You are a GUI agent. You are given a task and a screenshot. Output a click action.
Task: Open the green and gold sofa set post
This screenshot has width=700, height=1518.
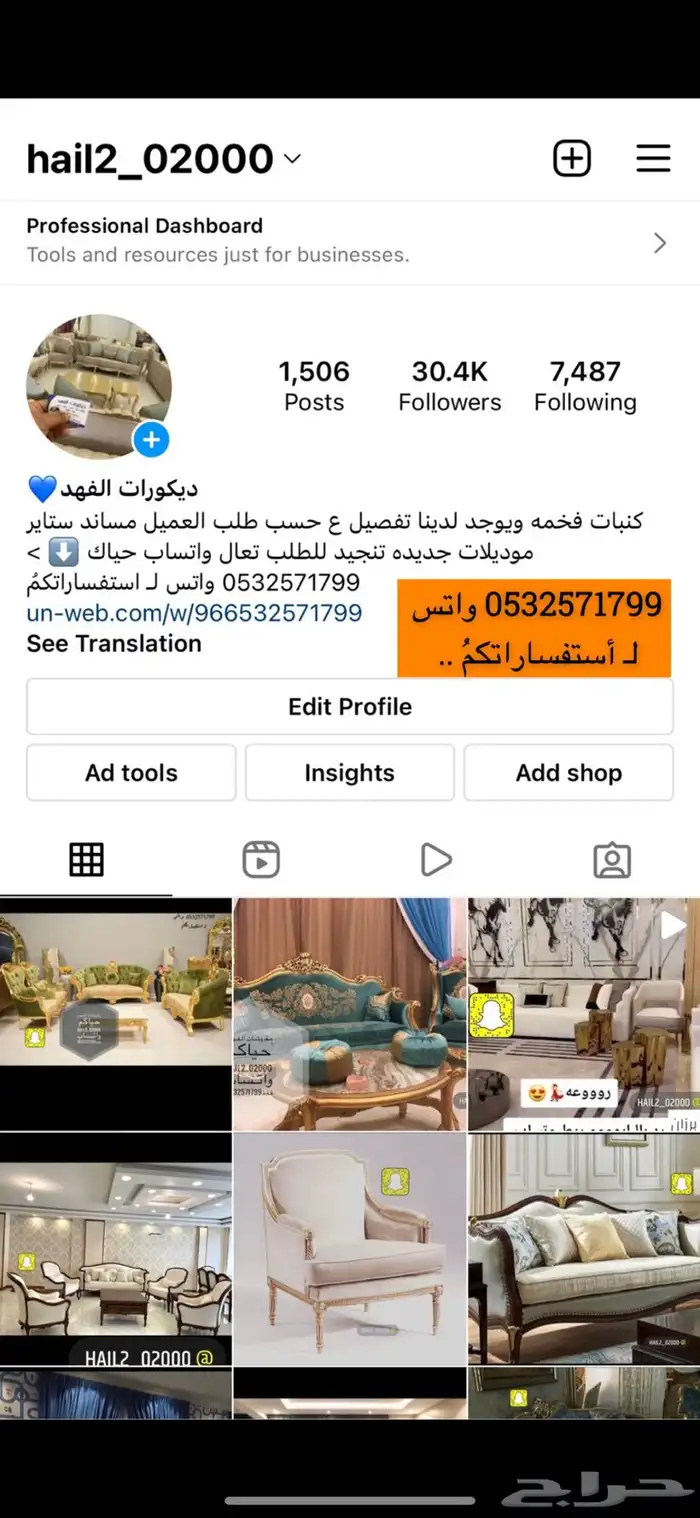pyautogui.click(x=115, y=1012)
